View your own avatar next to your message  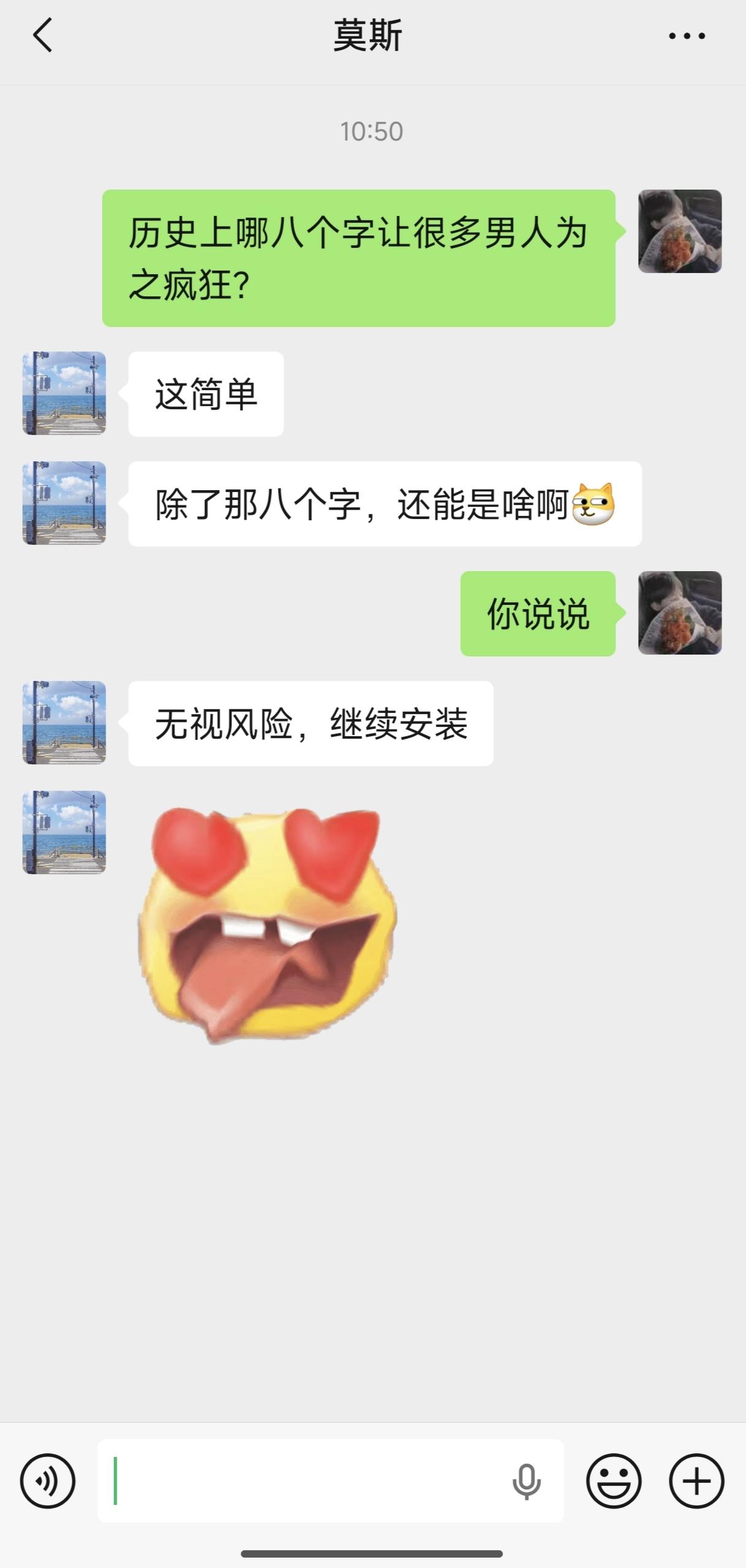[x=680, y=231]
